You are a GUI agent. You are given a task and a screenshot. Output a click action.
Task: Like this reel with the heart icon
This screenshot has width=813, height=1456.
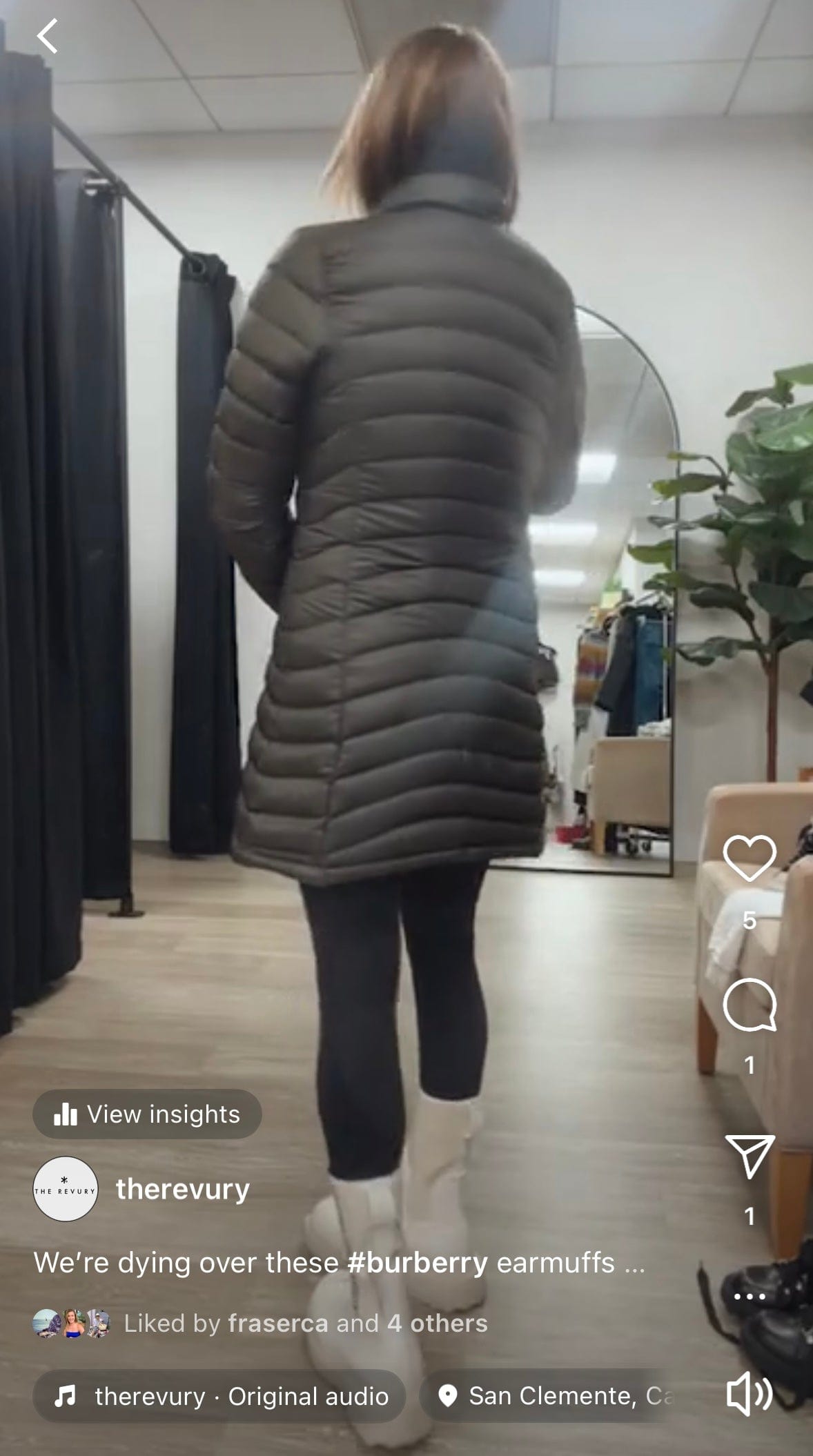pos(750,858)
